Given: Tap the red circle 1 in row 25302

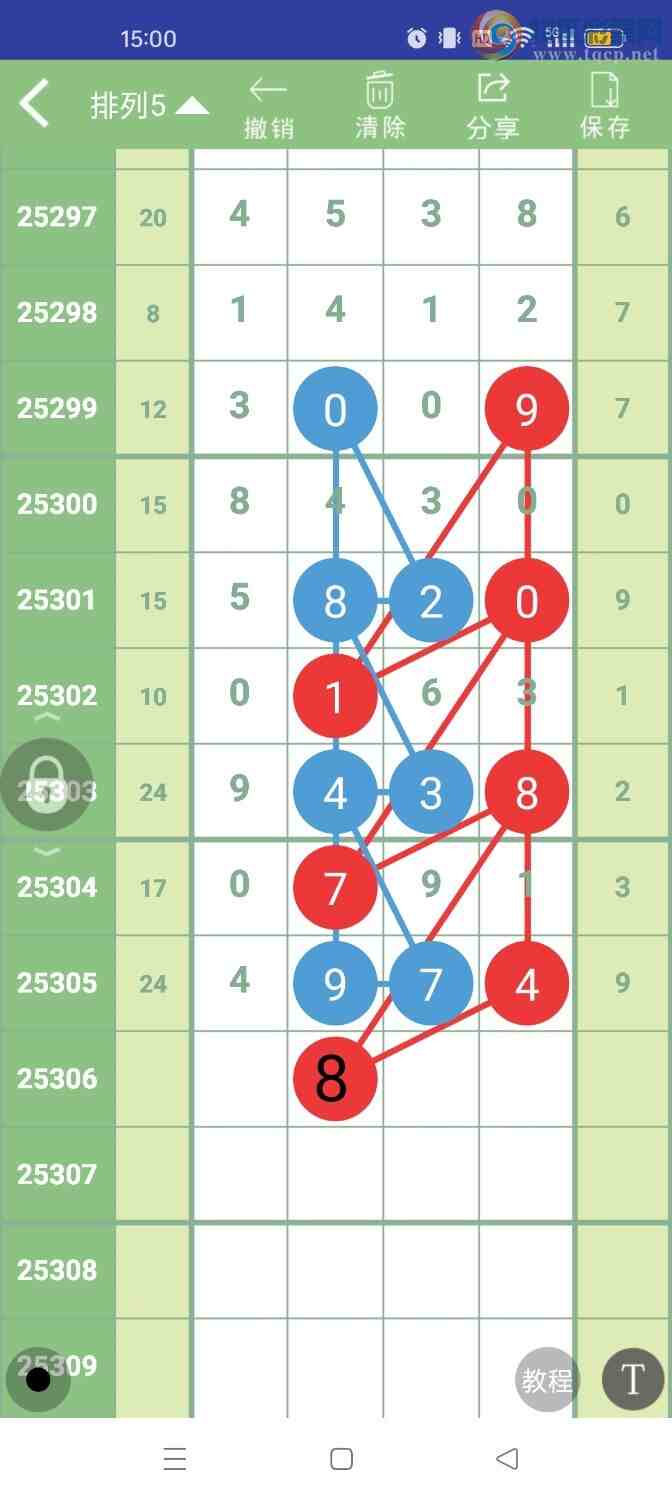Looking at the screenshot, I should coord(335,696).
